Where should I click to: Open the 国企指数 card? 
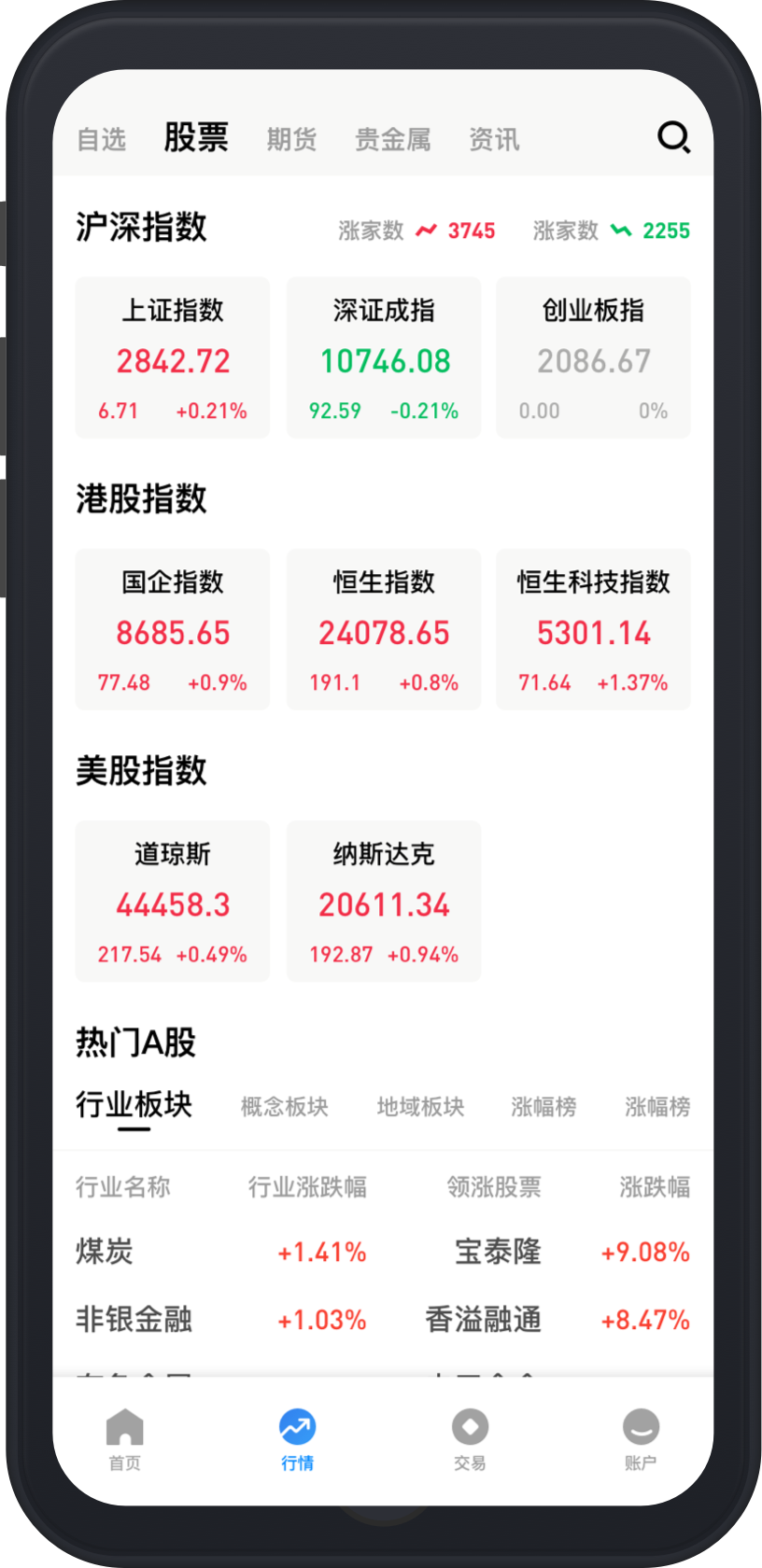coord(173,630)
